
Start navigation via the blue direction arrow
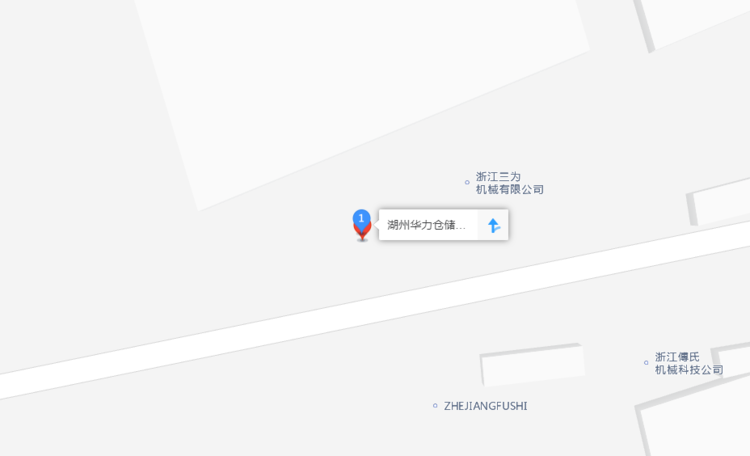pos(493,225)
